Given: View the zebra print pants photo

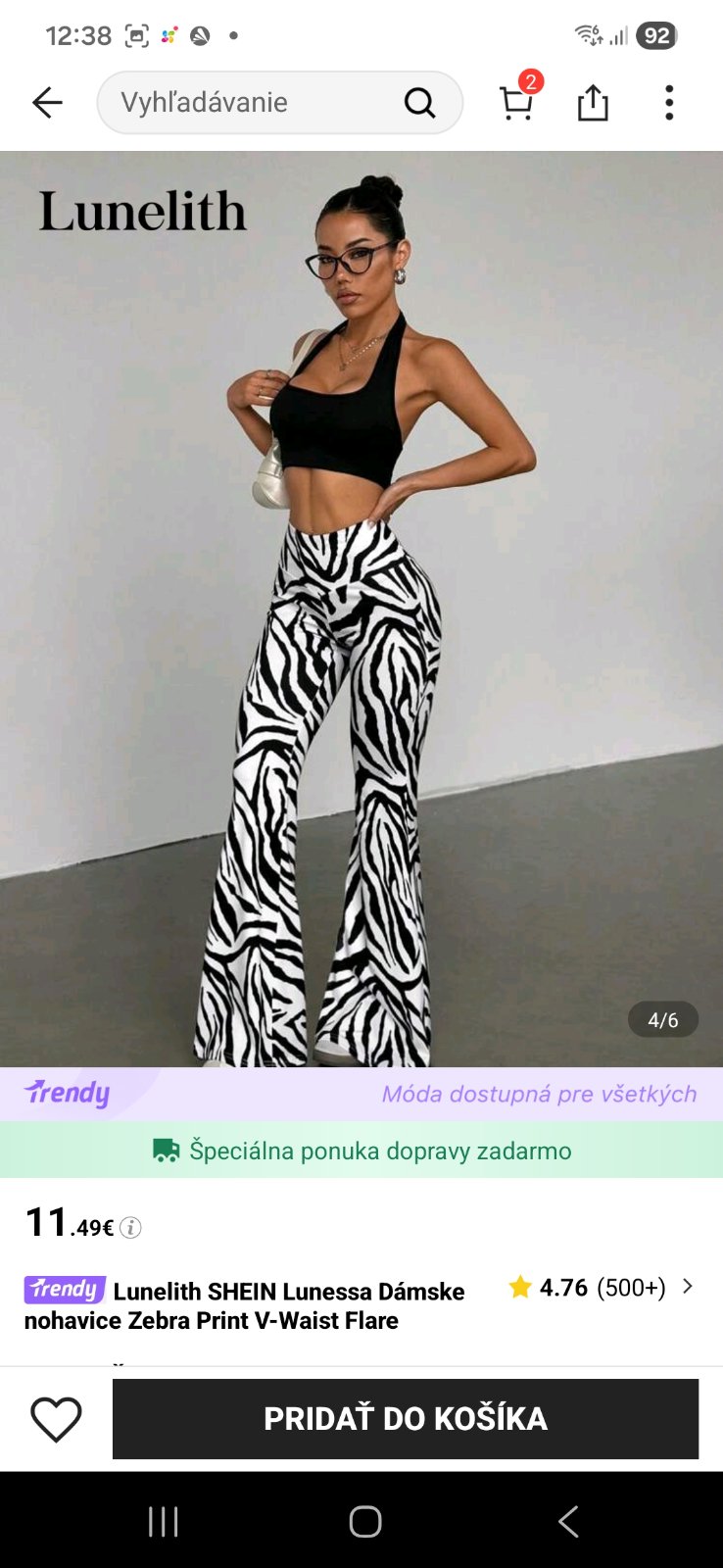Looking at the screenshot, I should tap(361, 608).
